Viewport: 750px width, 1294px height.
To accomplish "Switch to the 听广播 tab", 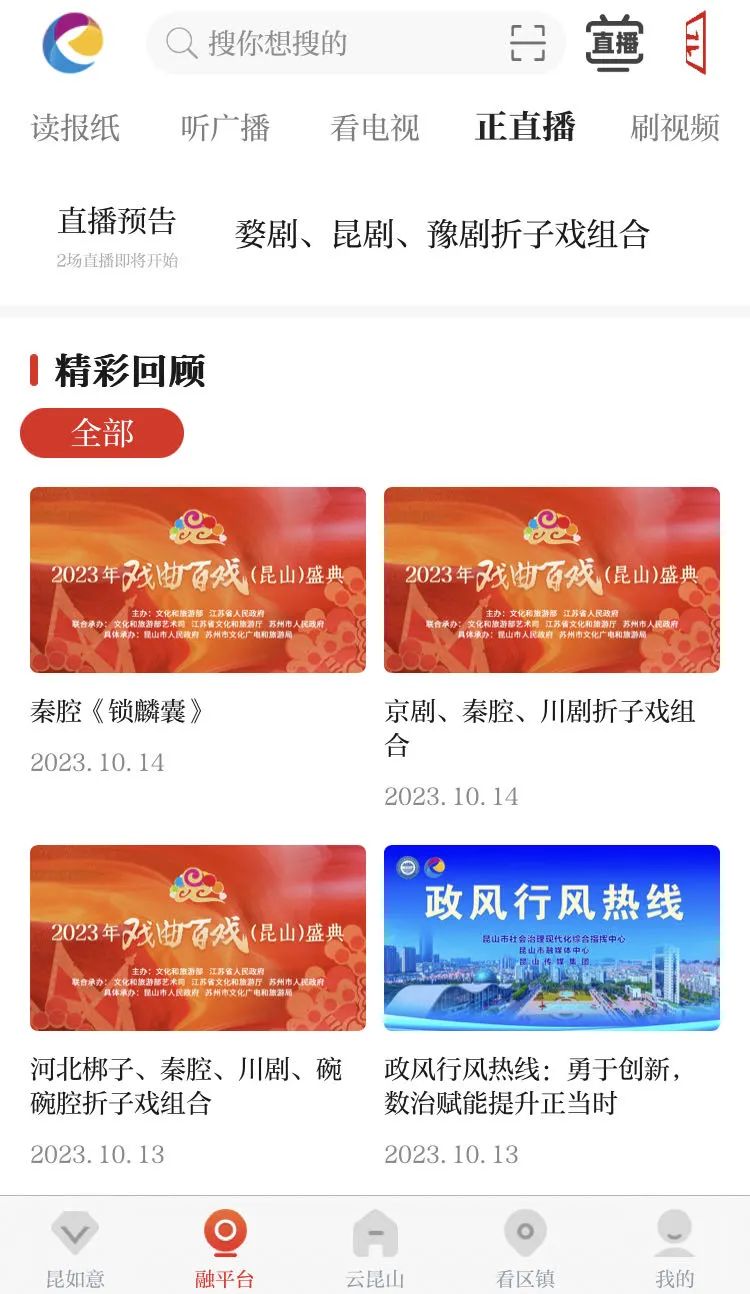I will (225, 128).
